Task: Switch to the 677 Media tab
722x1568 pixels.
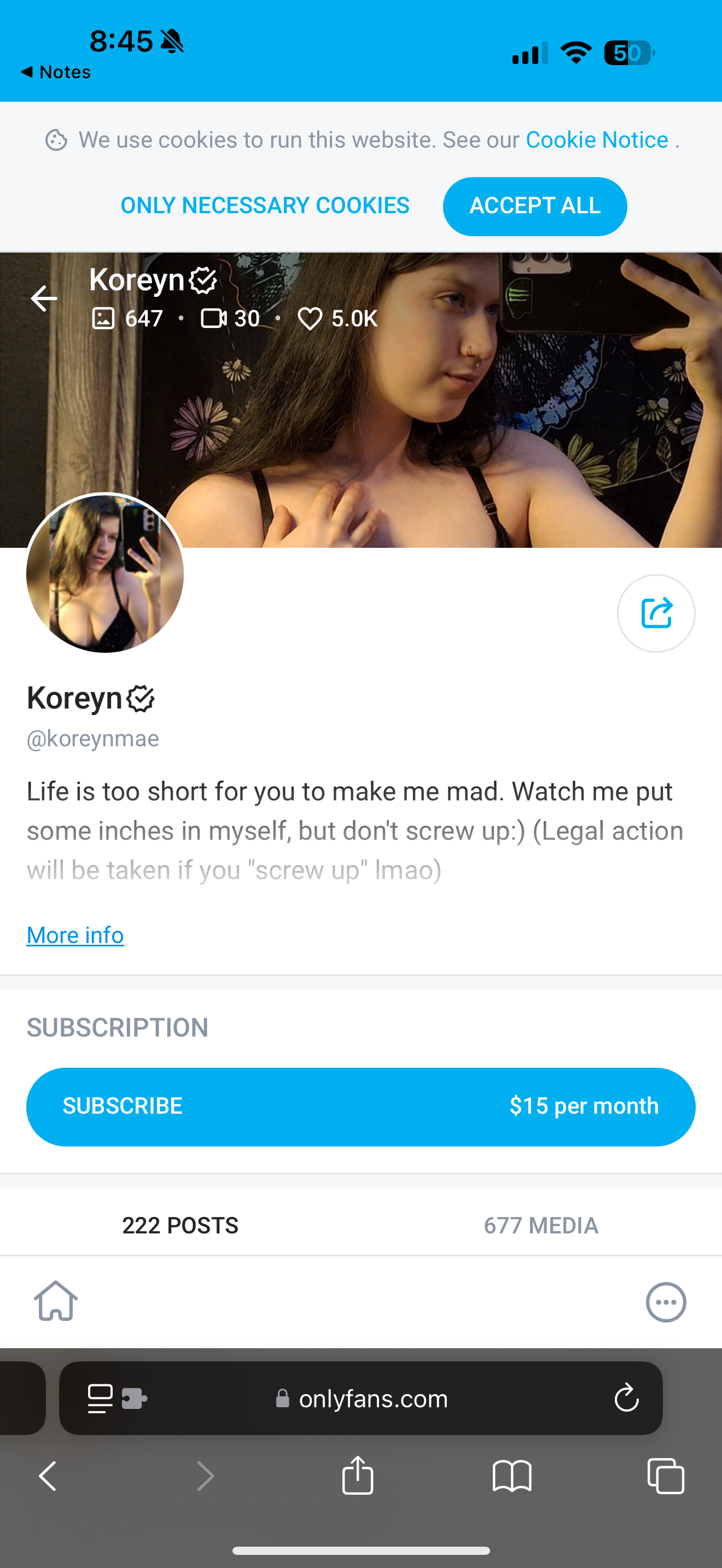Action: 541,1225
